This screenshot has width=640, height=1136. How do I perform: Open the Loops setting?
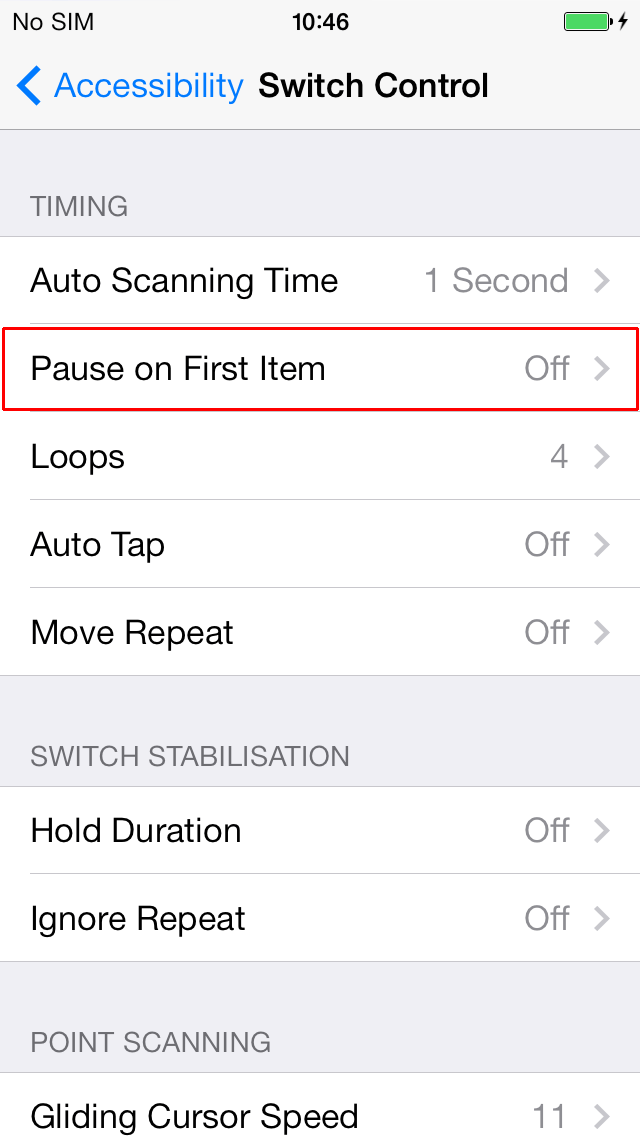(320, 456)
